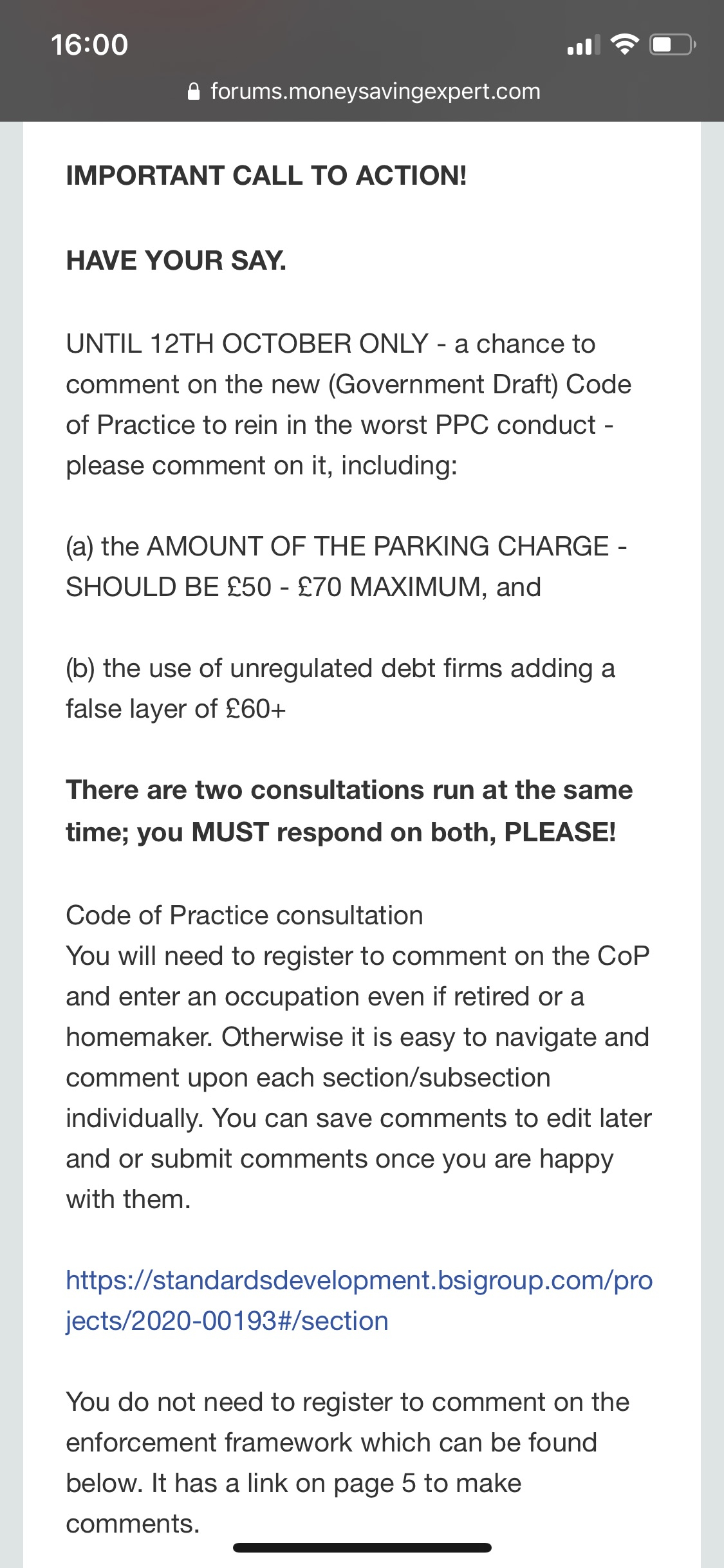Open the standardsdevelopment.bsigroup.com consultation link
The image size is (724, 1568).
click(359, 1300)
